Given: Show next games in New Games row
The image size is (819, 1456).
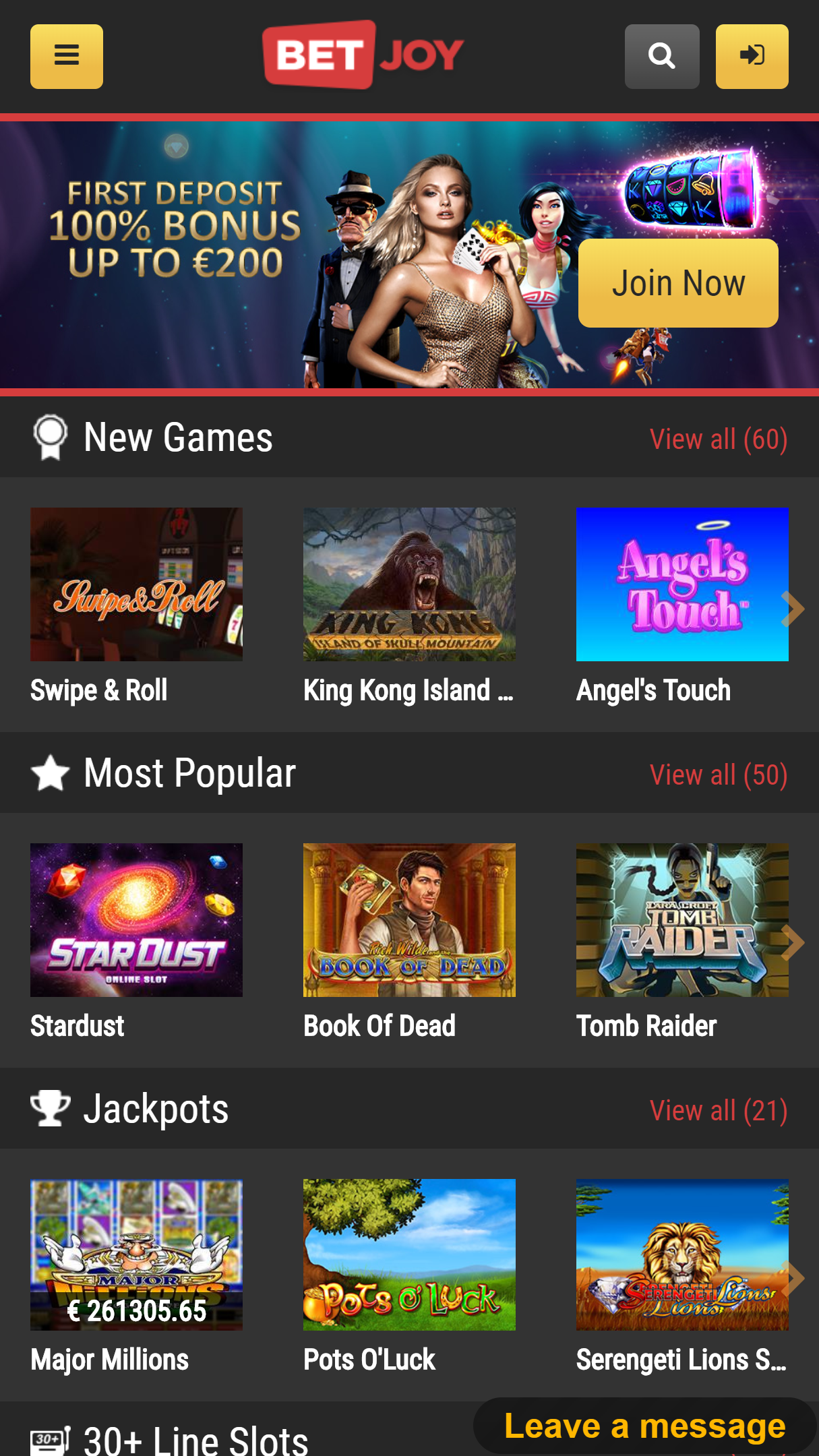Looking at the screenshot, I should 793,609.
